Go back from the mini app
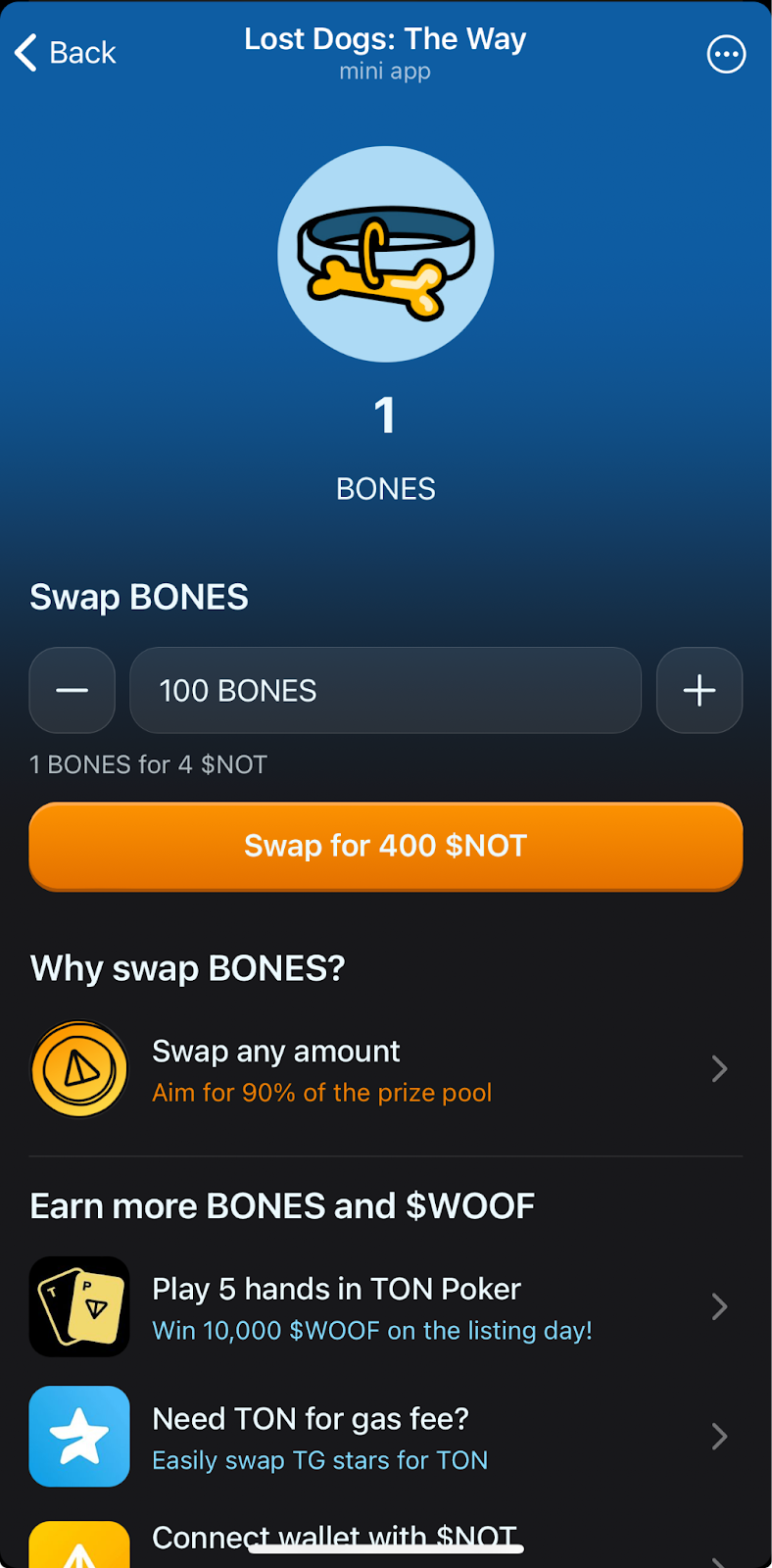Image resolution: width=772 pixels, height=1568 pixels. pyautogui.click(x=66, y=53)
